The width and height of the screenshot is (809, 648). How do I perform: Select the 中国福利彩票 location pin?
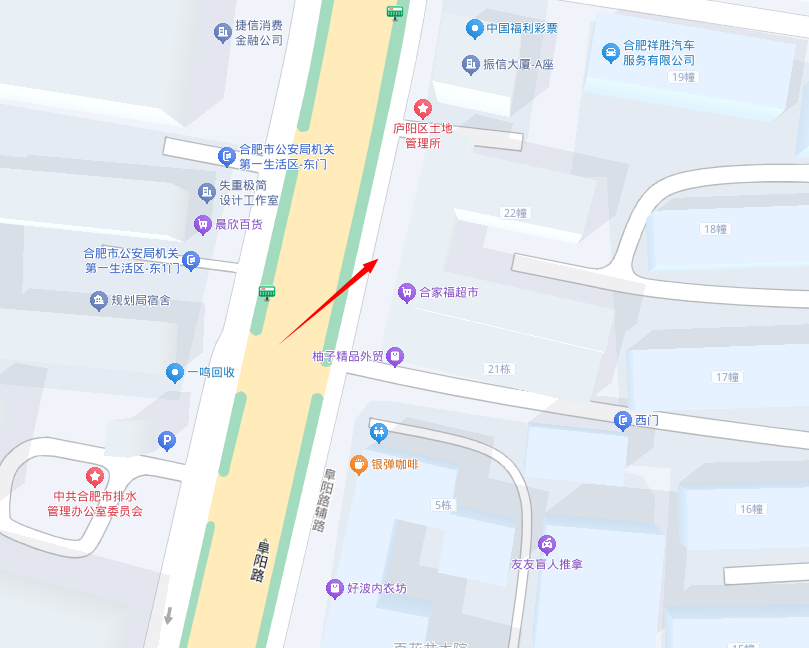474,28
